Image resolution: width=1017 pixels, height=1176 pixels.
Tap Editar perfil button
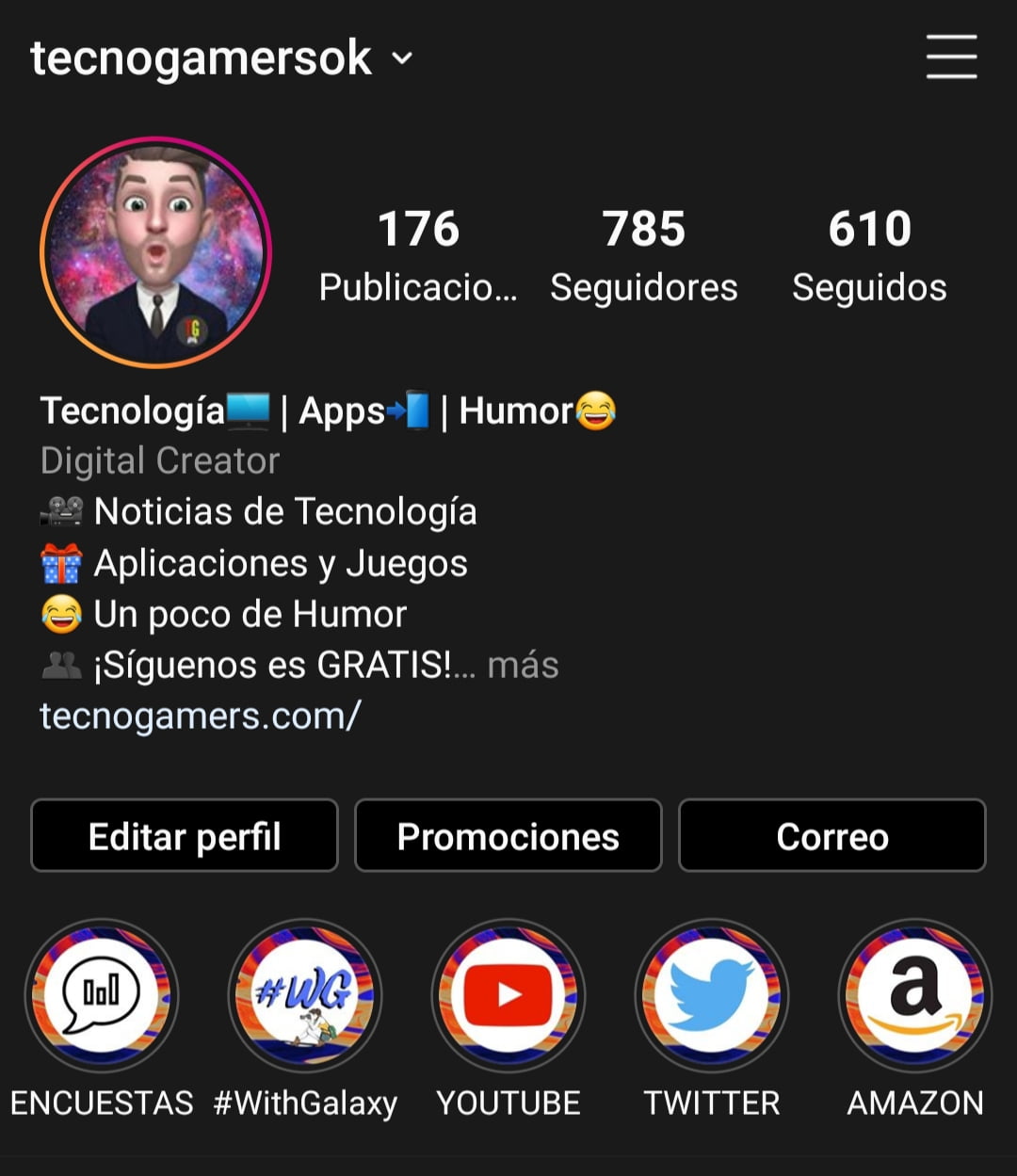[x=185, y=836]
